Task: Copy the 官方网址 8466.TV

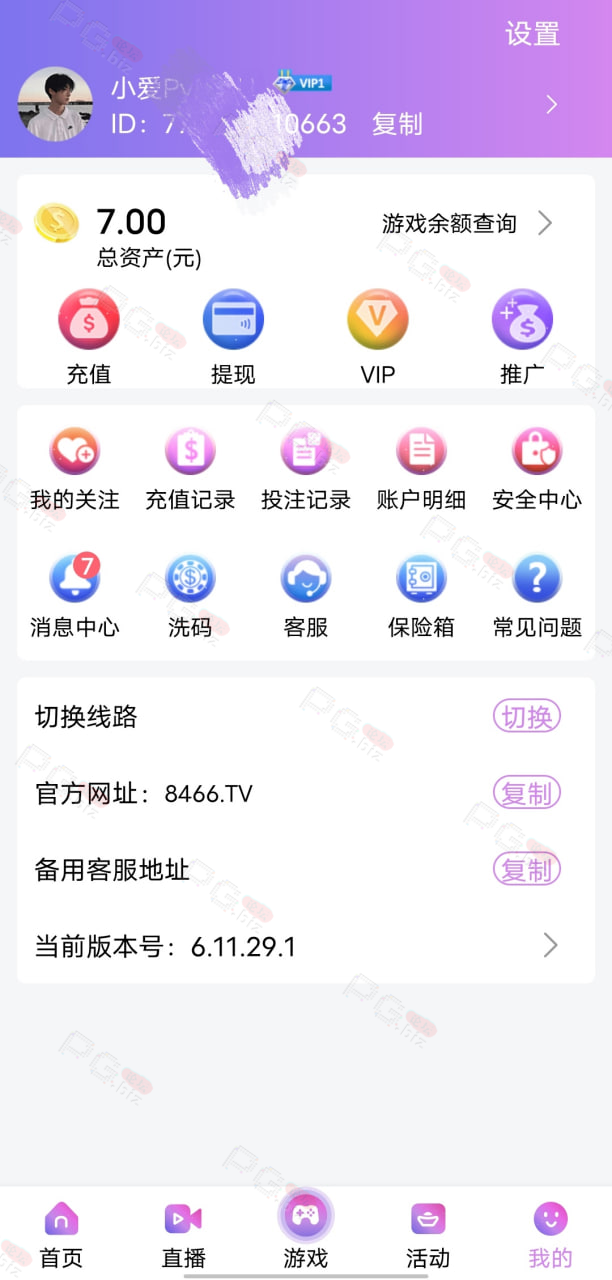Action: (527, 793)
